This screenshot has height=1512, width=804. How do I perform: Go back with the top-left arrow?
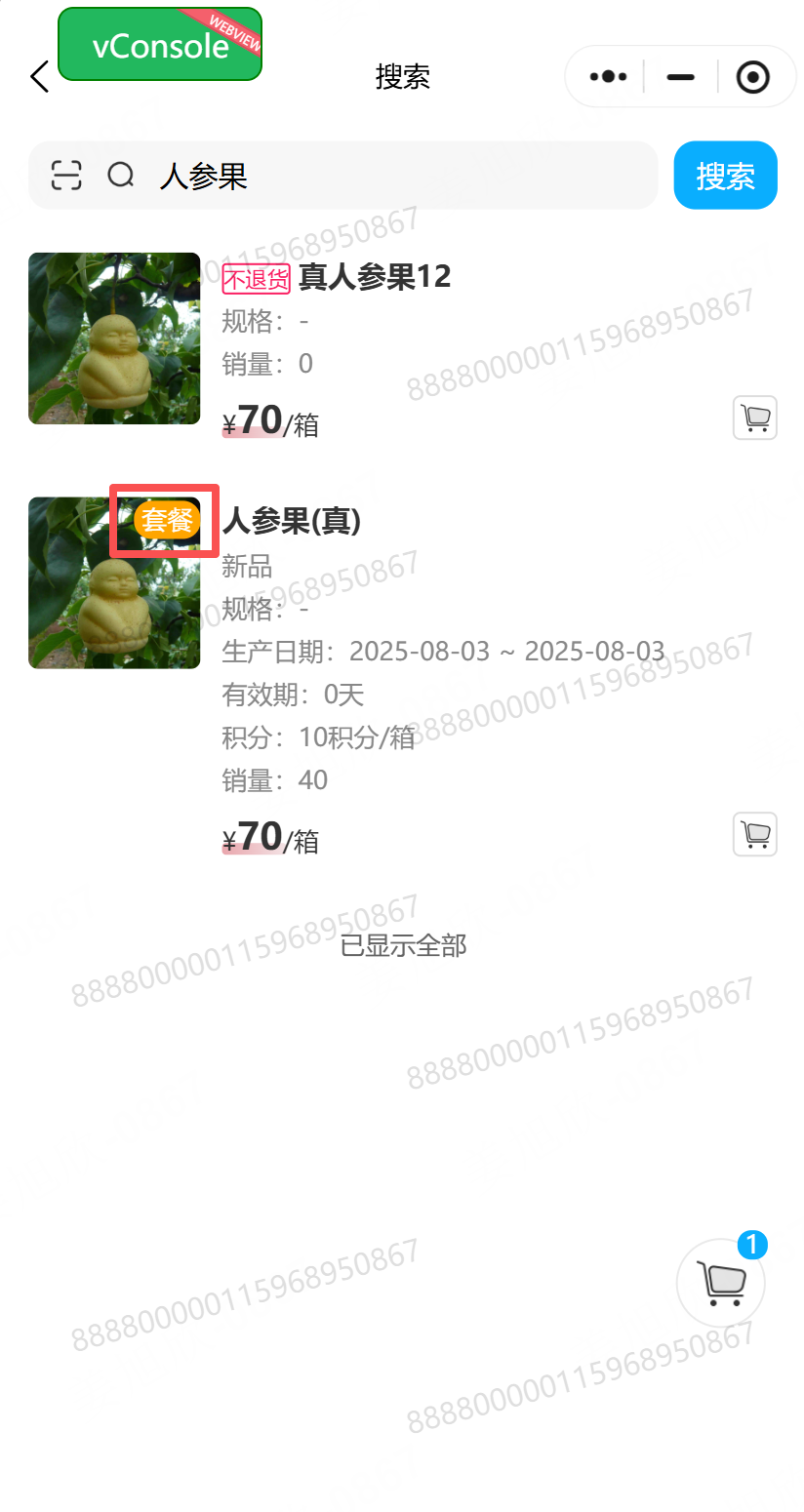[x=39, y=76]
